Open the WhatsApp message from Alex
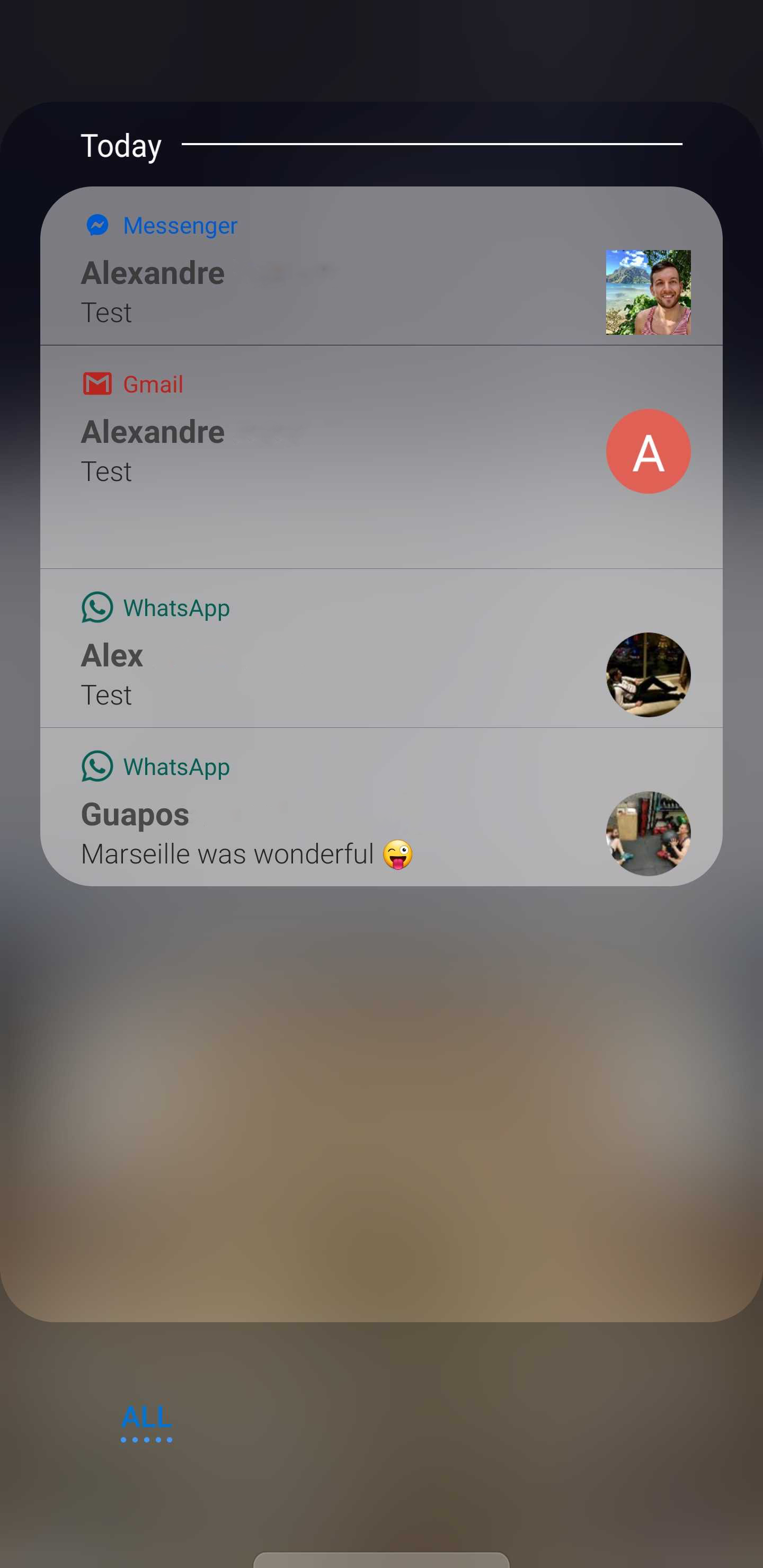 (x=381, y=648)
